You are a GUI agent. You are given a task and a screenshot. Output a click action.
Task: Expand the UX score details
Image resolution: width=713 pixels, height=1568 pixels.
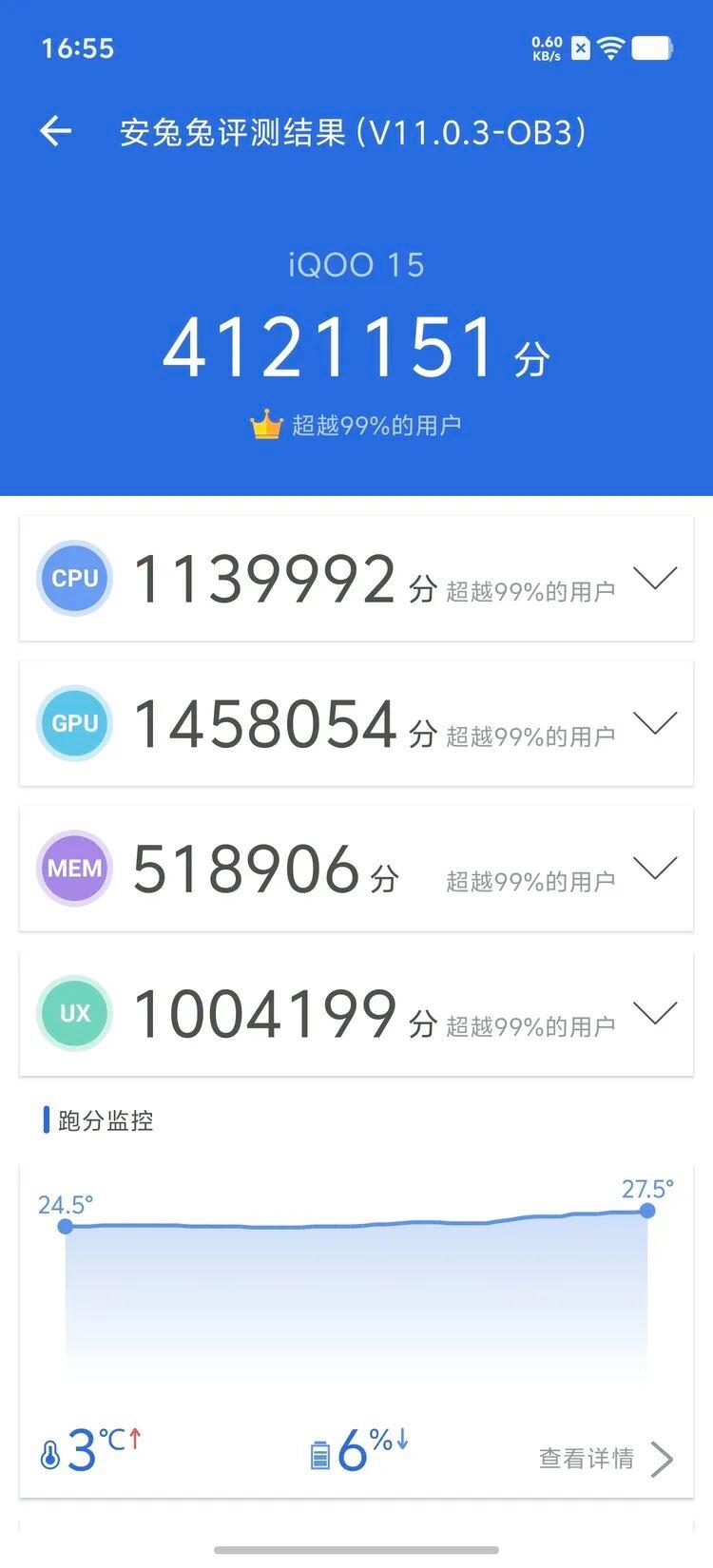[x=655, y=1013]
